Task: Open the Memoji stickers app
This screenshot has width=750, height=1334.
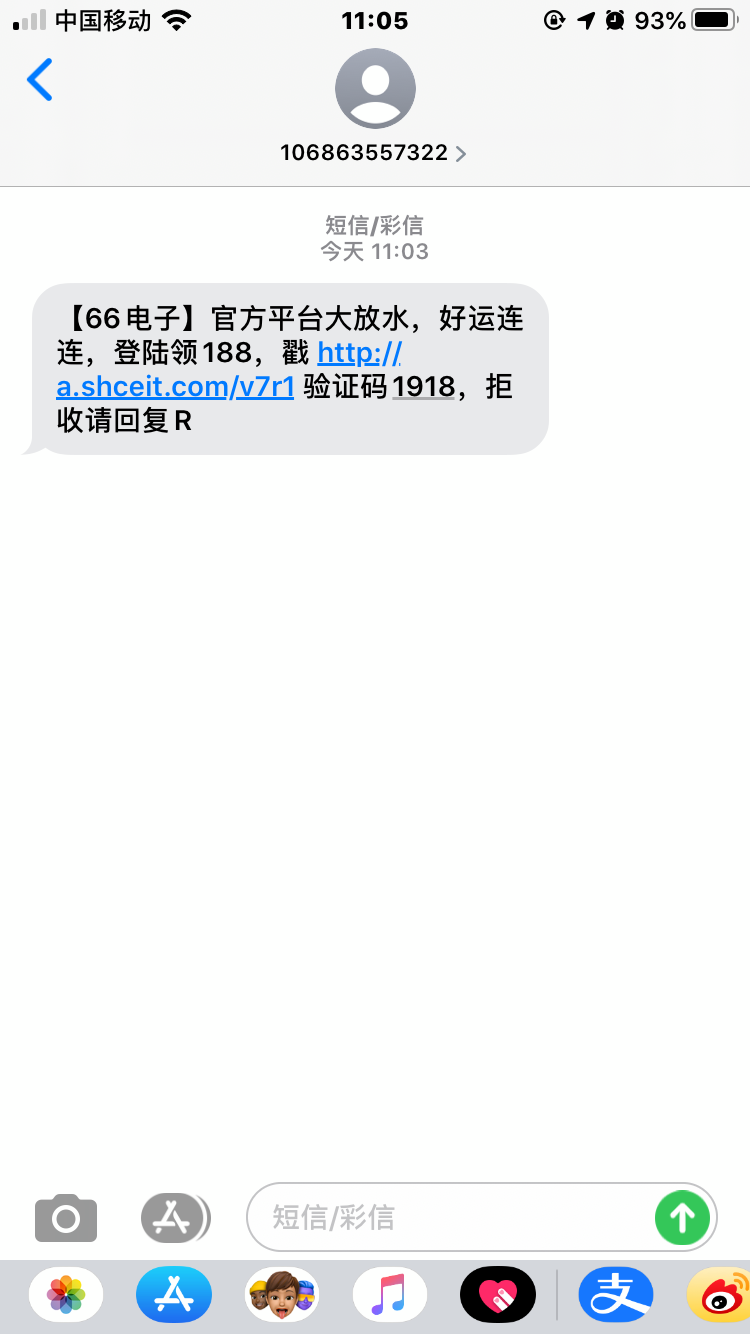Action: 282,1295
